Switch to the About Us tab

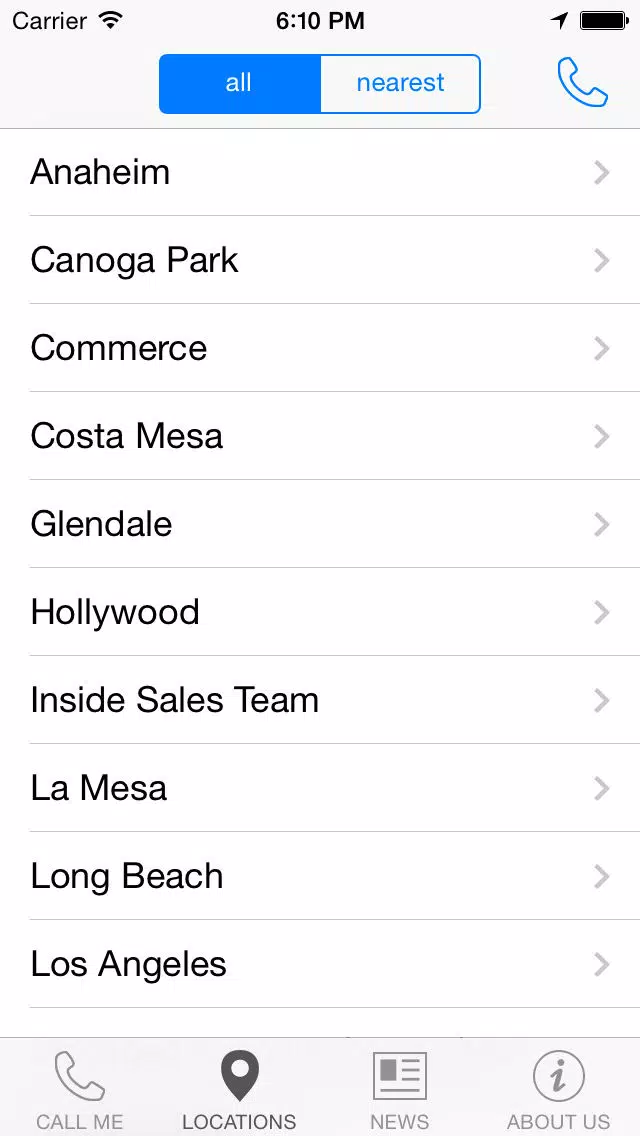(x=559, y=1089)
